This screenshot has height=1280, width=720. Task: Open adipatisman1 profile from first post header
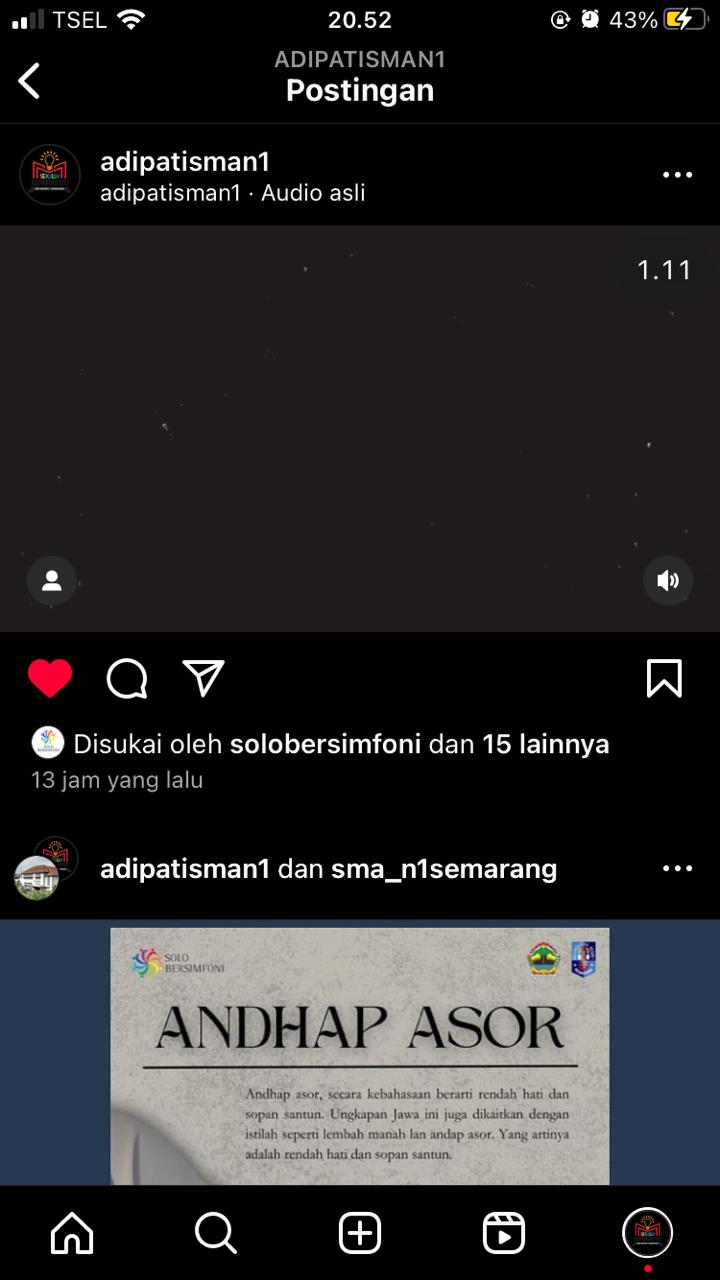pos(184,162)
